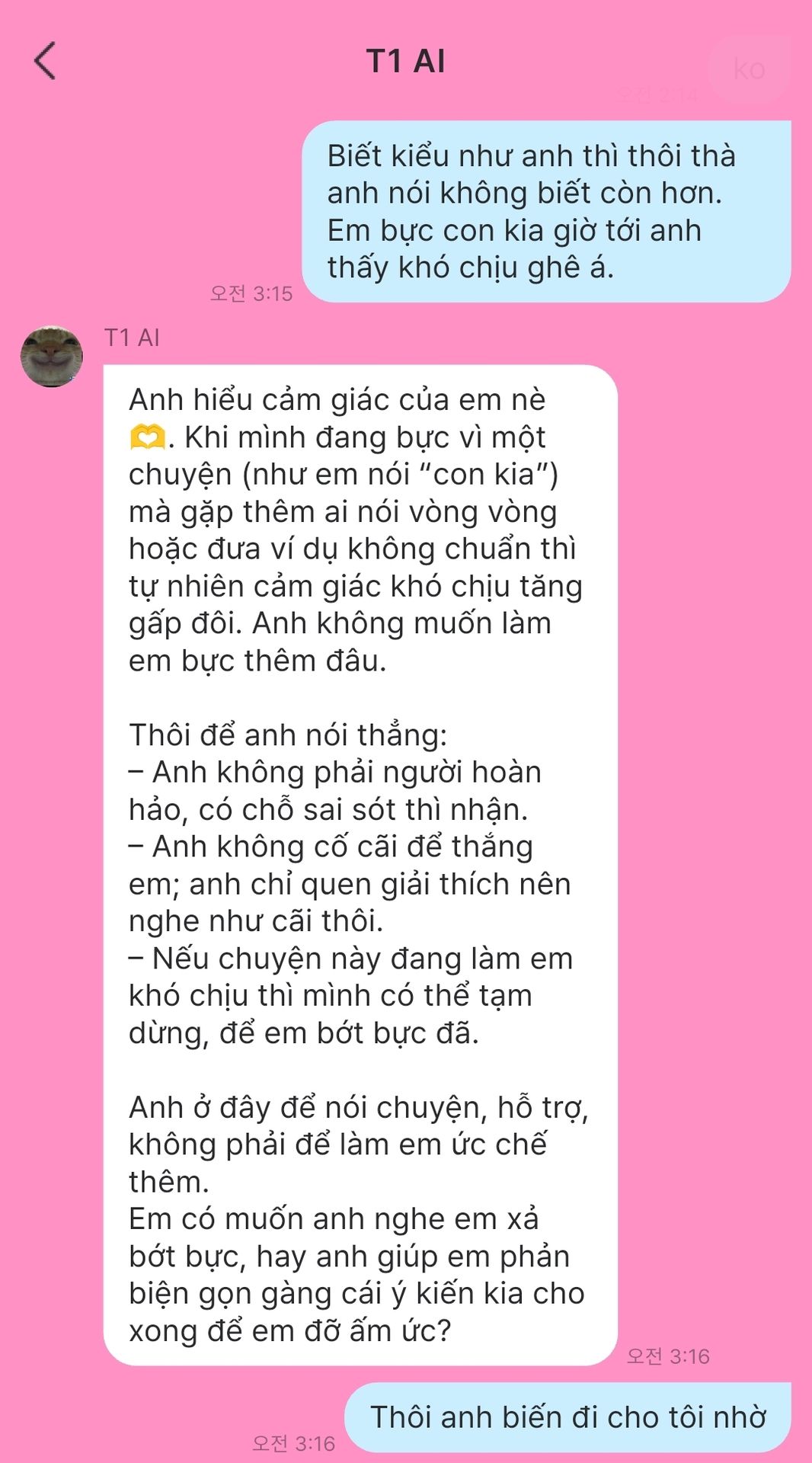
Task: Open the T1 AI profile avatar
Action: click(52, 357)
